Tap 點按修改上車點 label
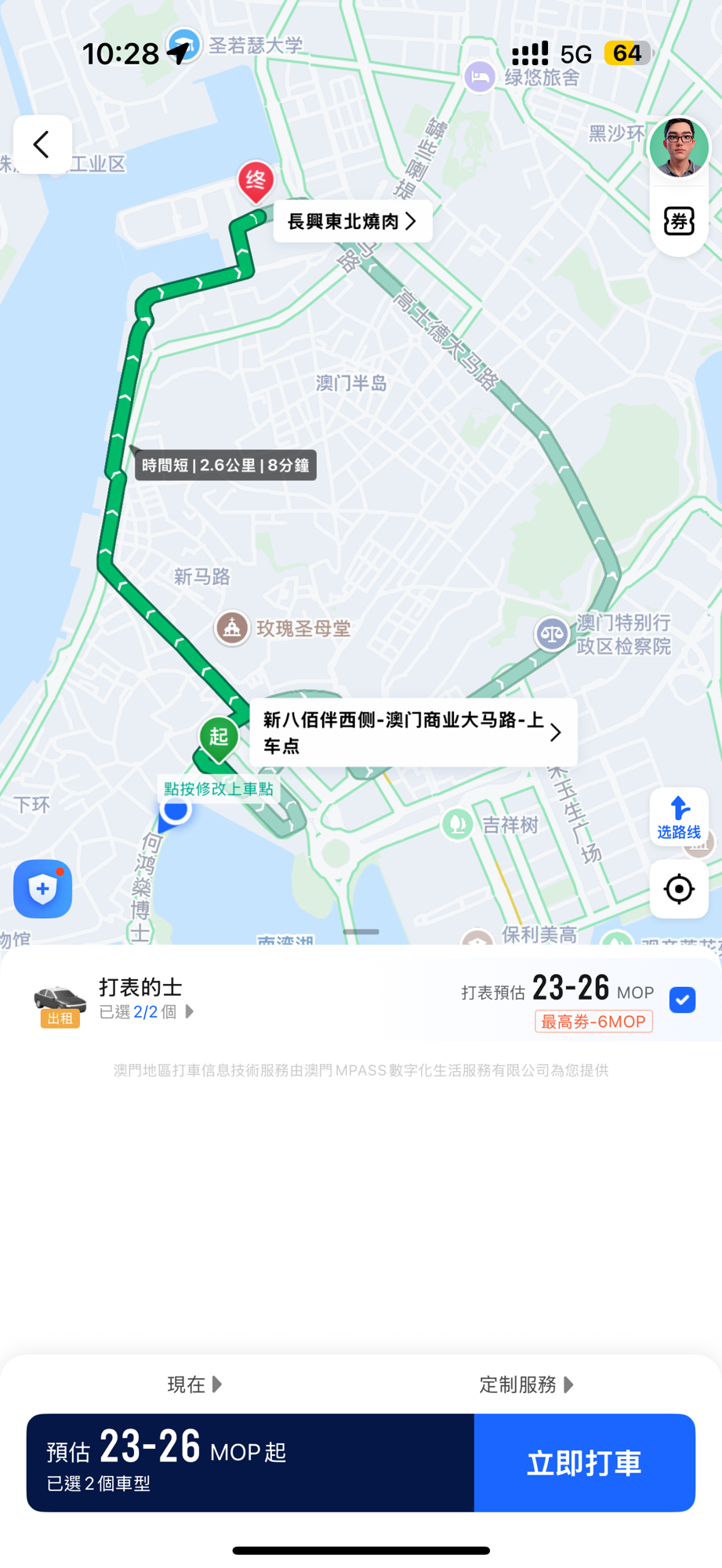The image size is (722, 1568). click(x=218, y=789)
